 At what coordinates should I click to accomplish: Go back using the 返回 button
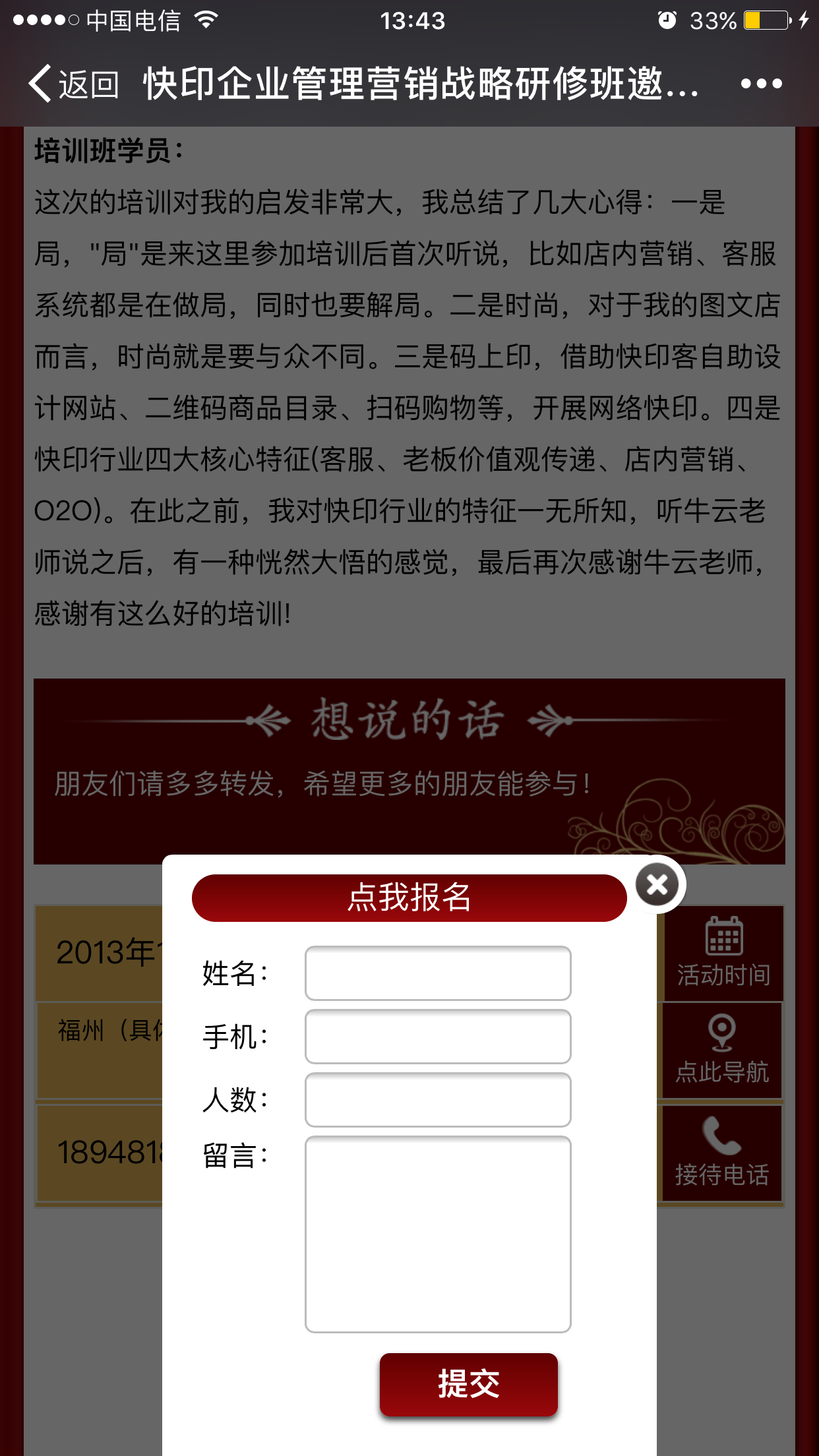pyautogui.click(x=74, y=84)
